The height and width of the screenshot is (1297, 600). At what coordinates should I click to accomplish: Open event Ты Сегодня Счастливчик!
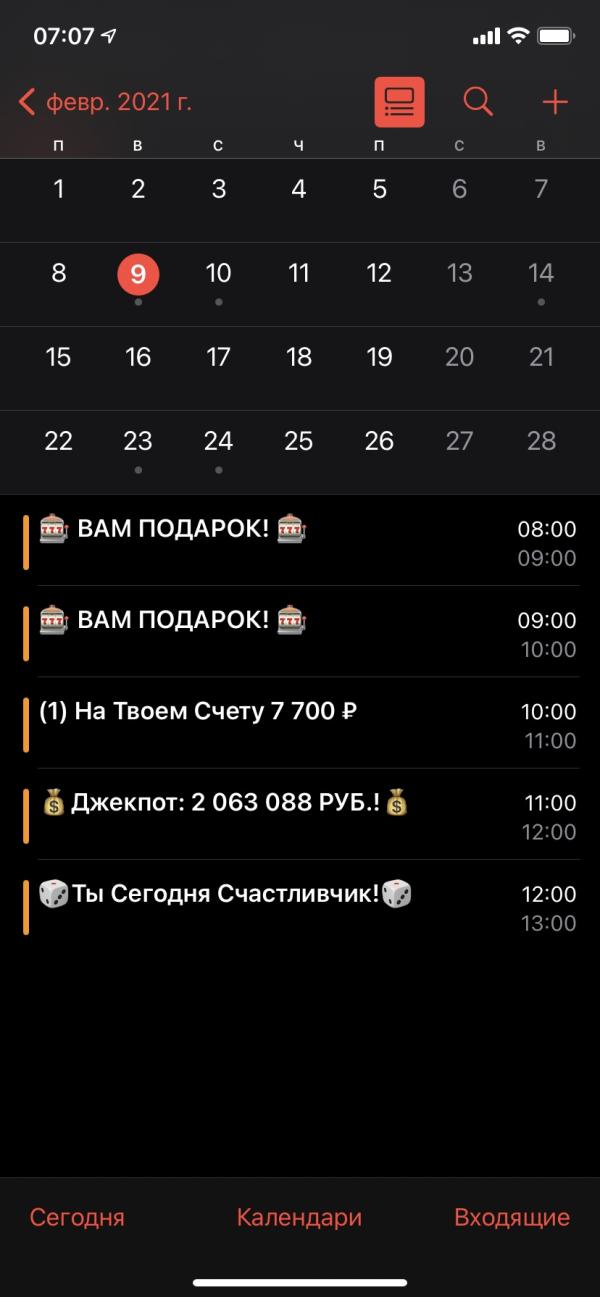(x=300, y=905)
